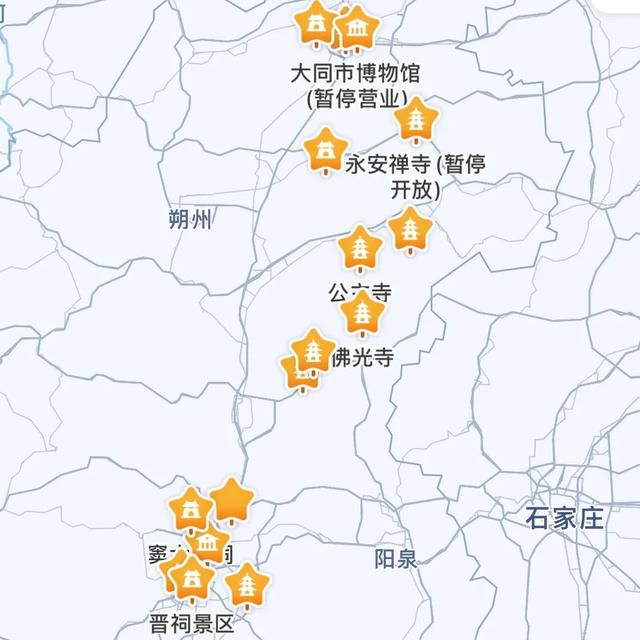Select the plain star marker without building icon
This screenshot has height=640, width=640.
pos(232,499)
